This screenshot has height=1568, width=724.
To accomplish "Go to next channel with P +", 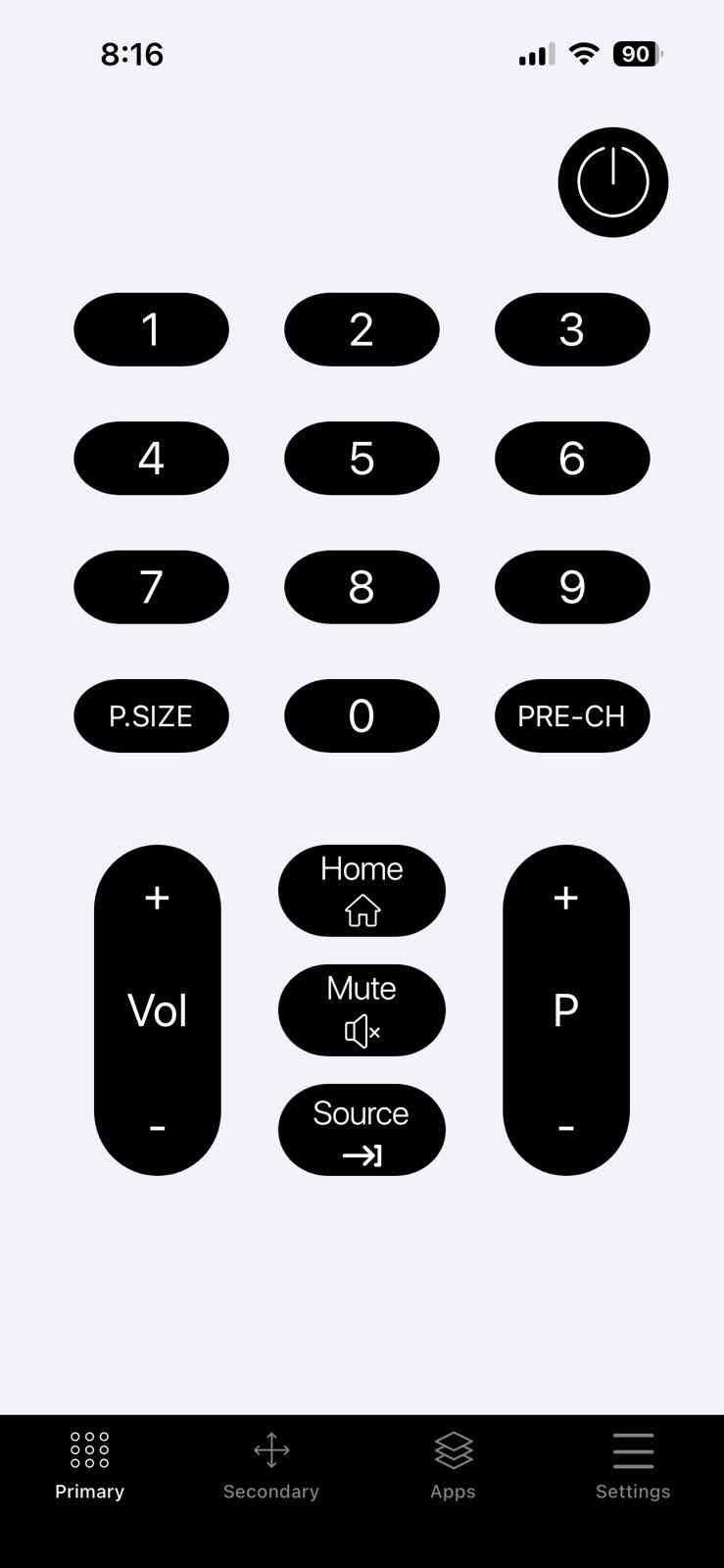I will [x=564, y=897].
